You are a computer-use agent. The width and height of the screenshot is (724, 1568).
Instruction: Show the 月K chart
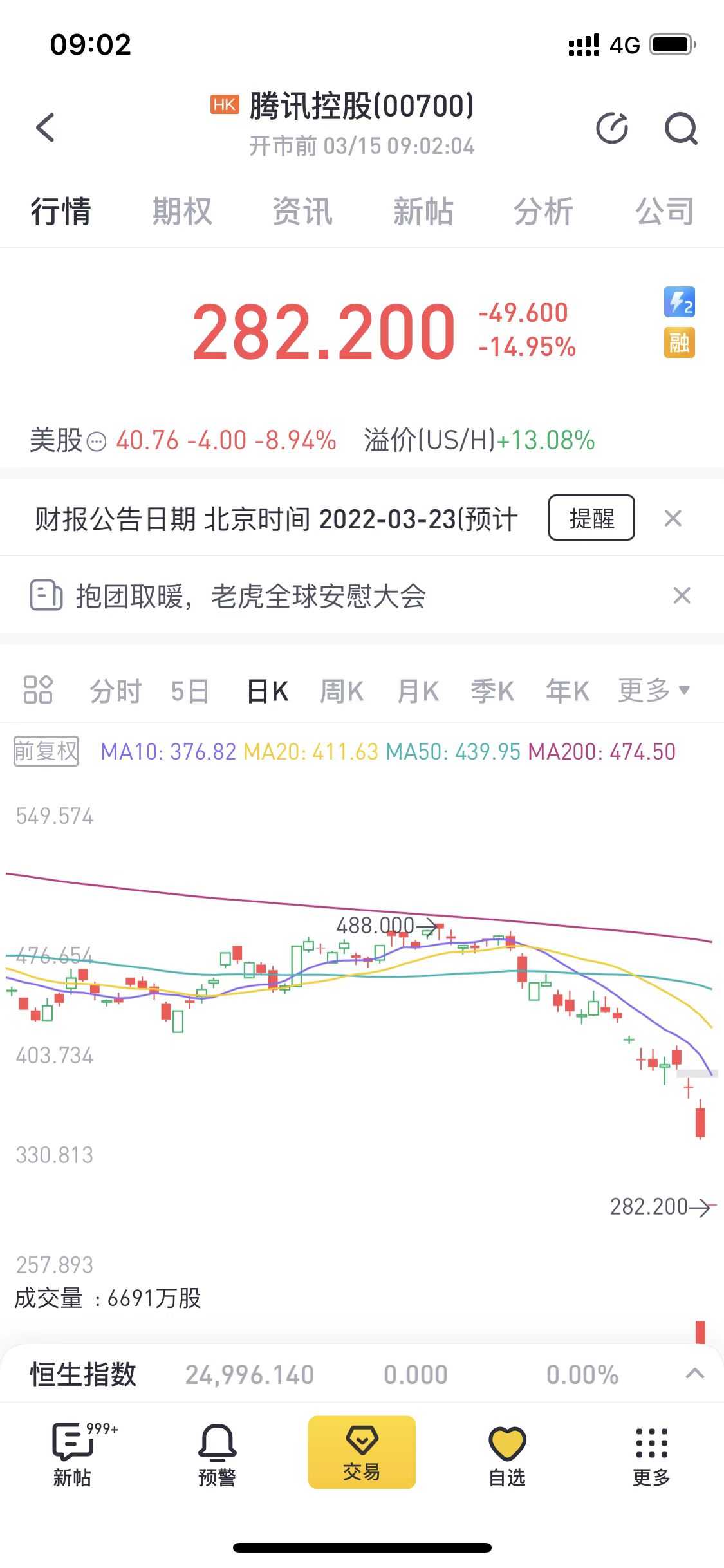pos(418,691)
